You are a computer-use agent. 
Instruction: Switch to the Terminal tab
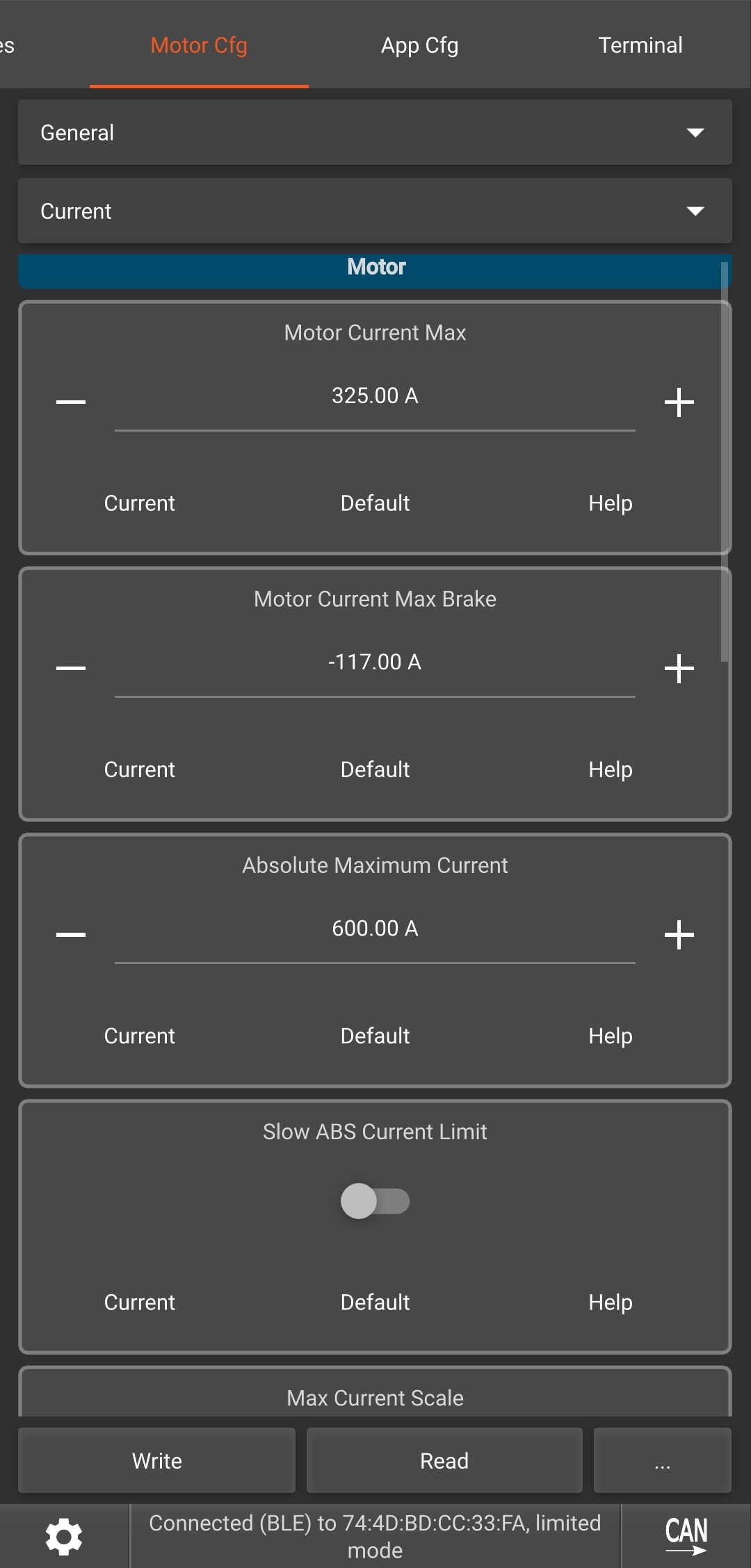click(x=640, y=46)
